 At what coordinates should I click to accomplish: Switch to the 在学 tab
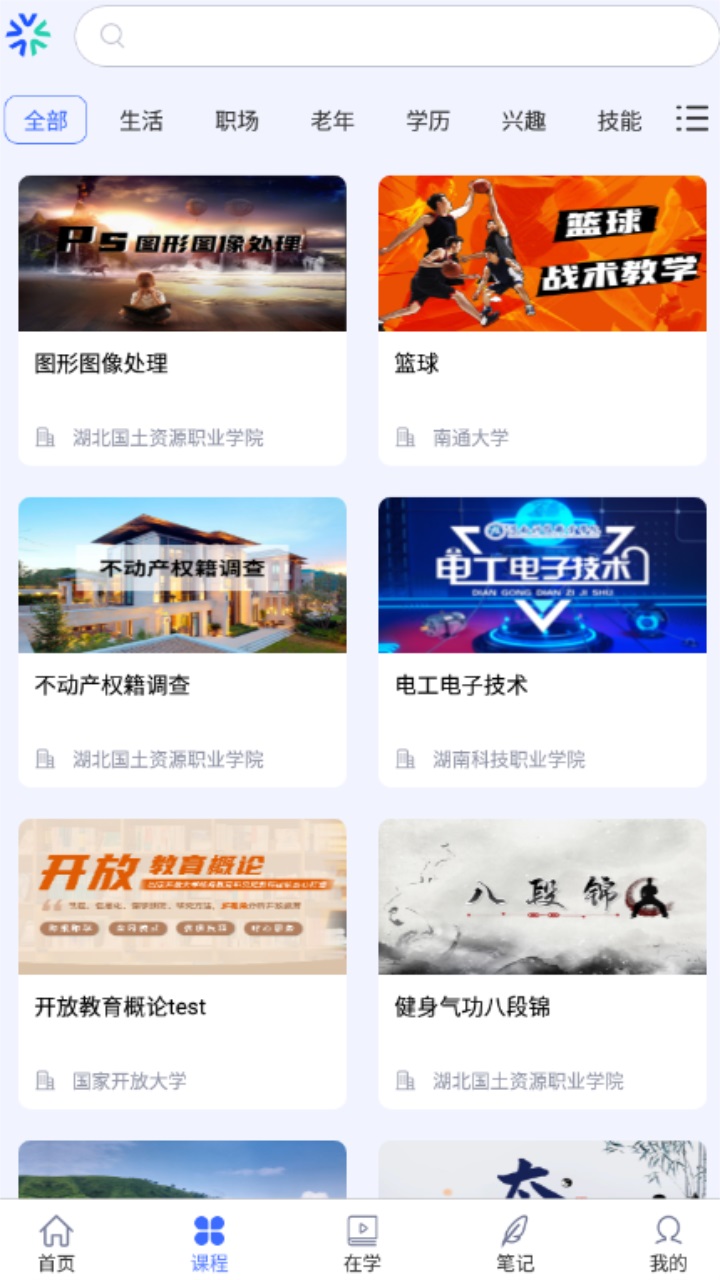tap(362, 1243)
